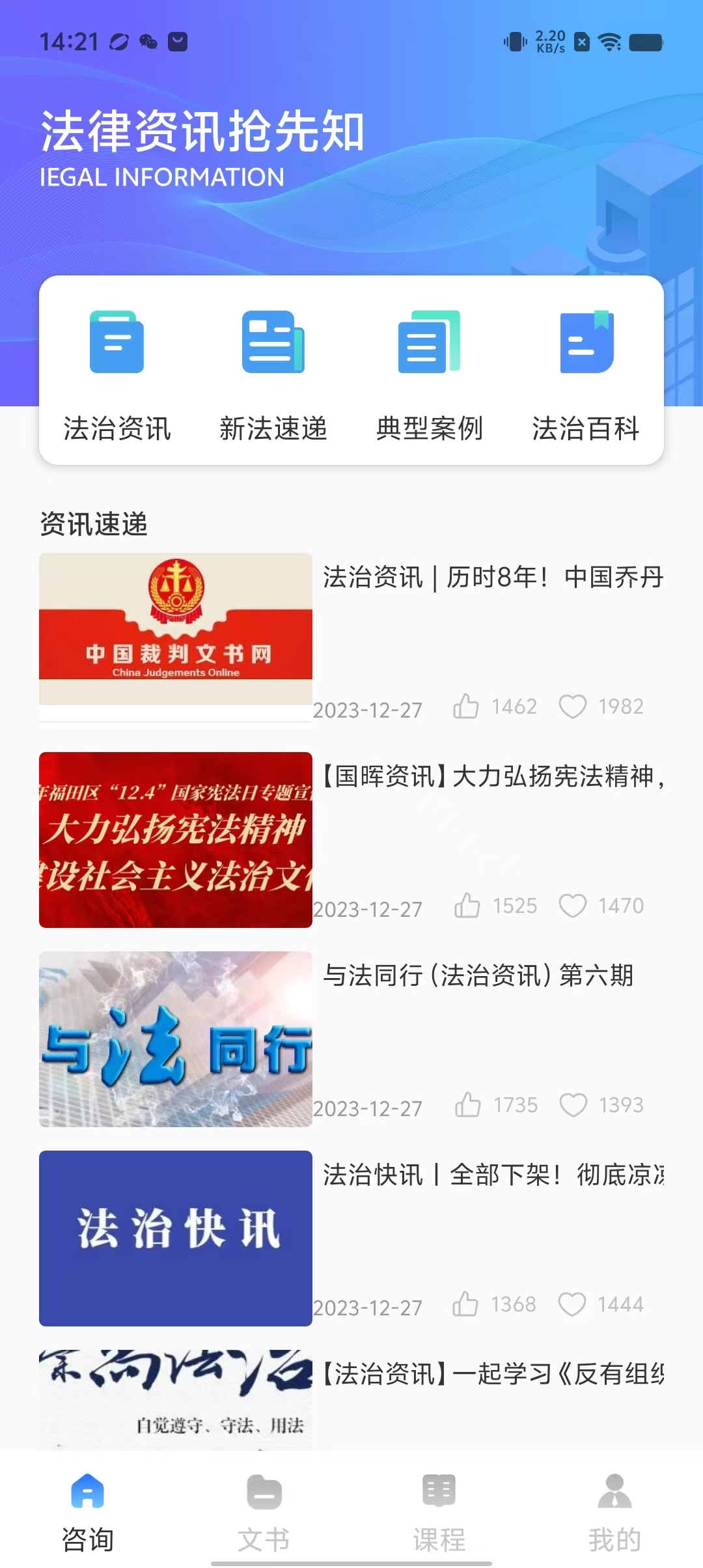This screenshot has height=1568, width=703.
Task: Favorite the 法治快讯 全部下架 article
Action: tap(572, 1304)
